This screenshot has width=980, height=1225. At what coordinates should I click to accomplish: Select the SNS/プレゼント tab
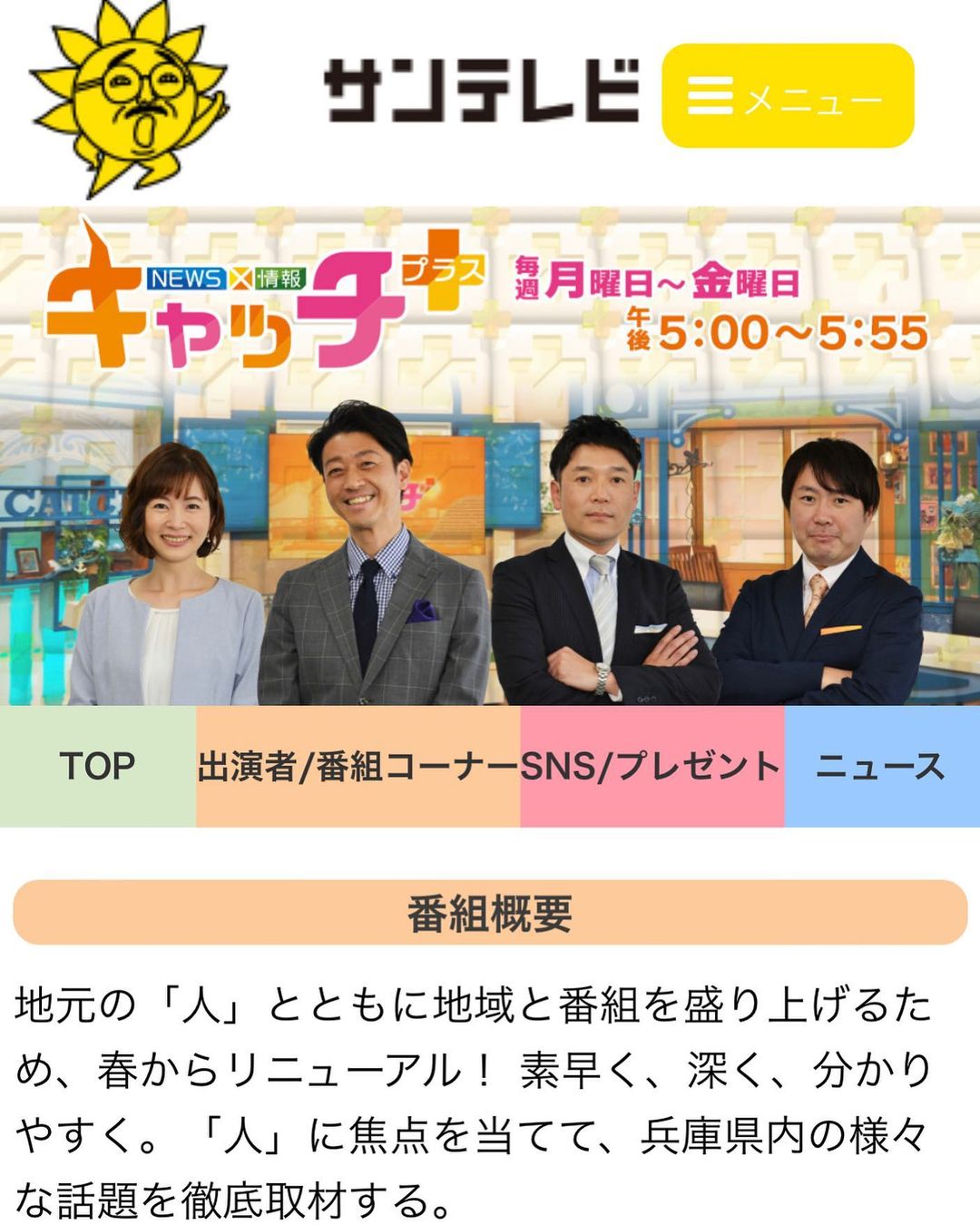click(x=652, y=767)
